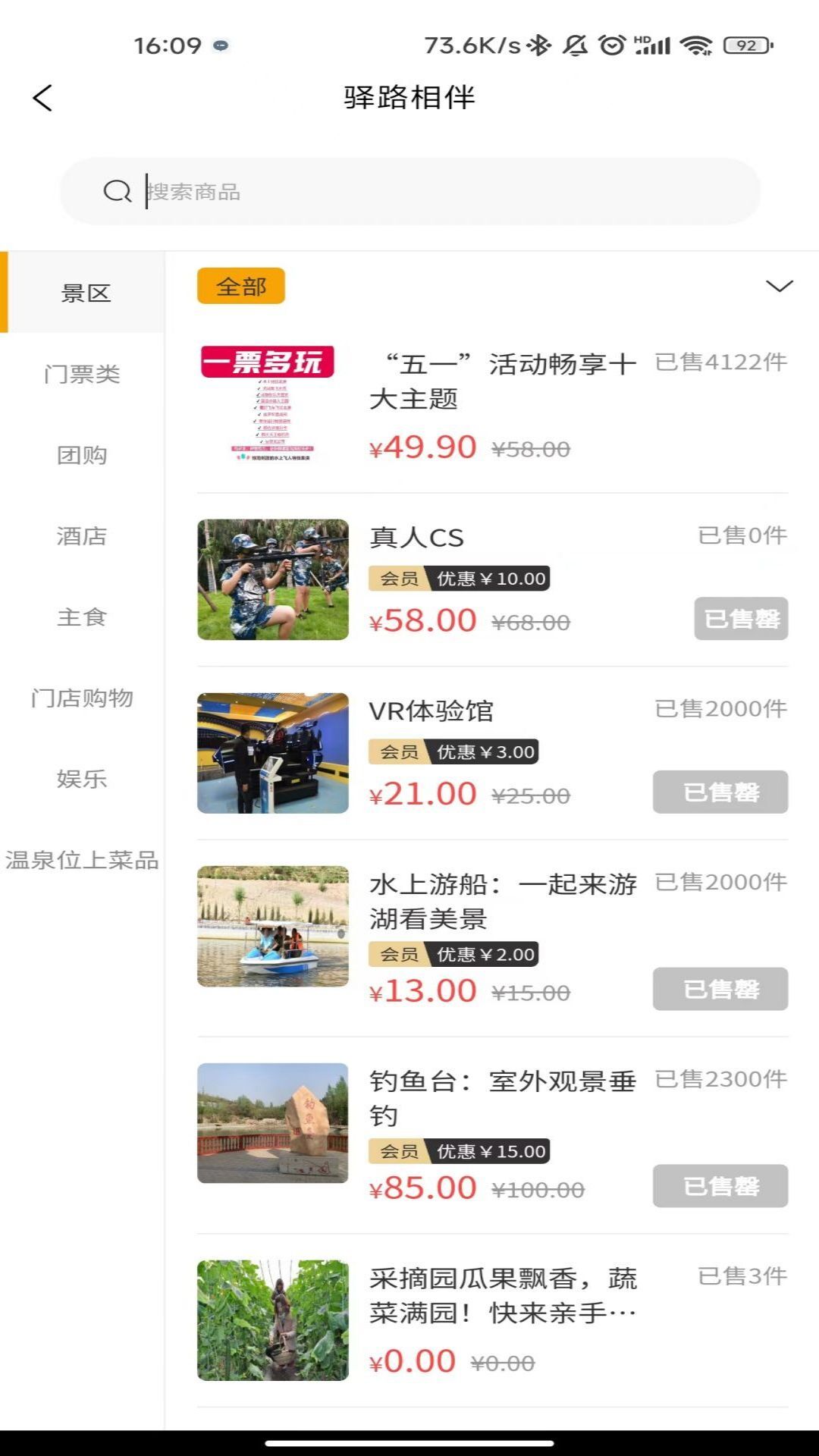The image size is (819, 1456).
Task: Tap the 已售罄 label on 真人CS
Action: pyautogui.click(x=742, y=618)
